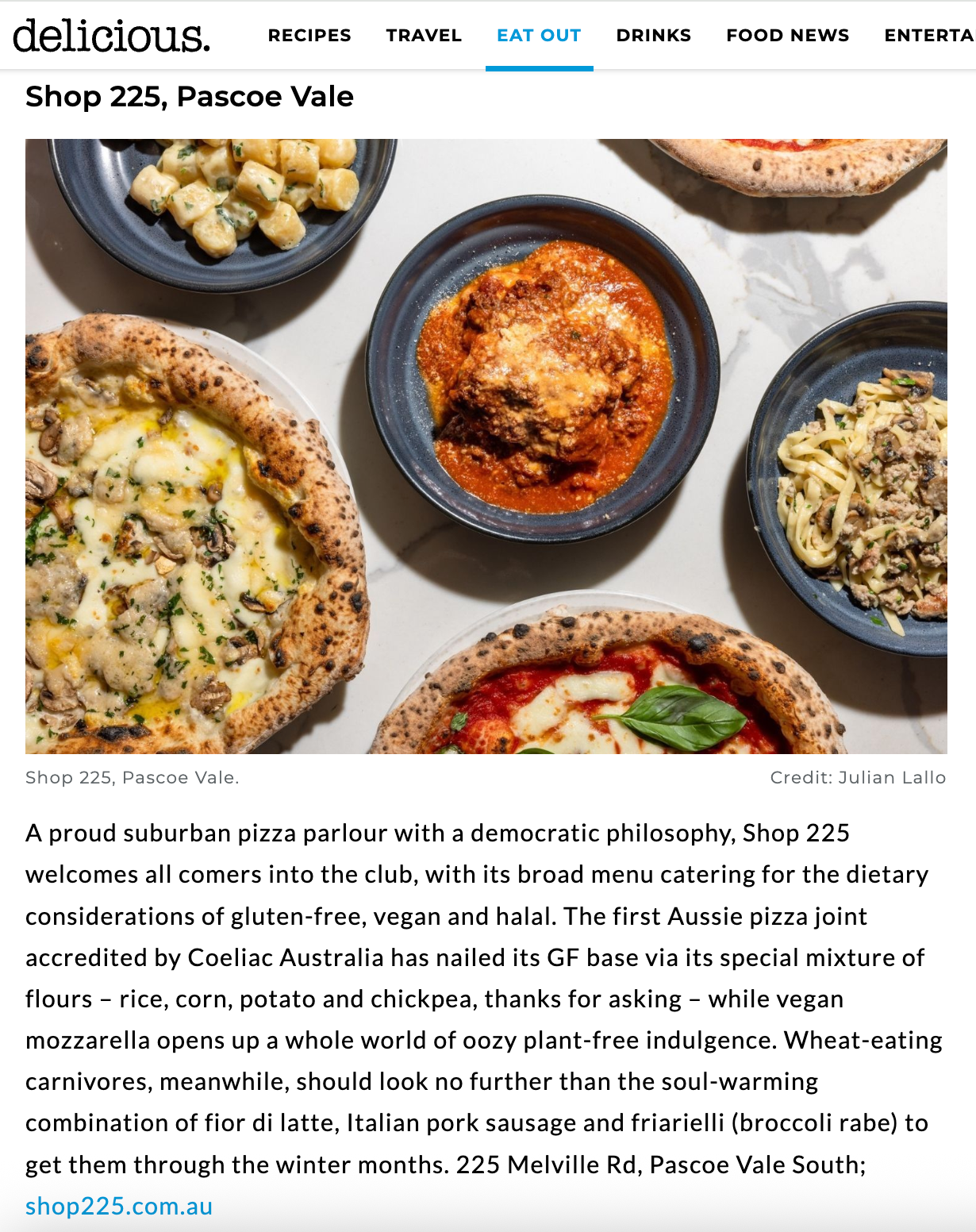Open Food News in the top menu
976x1232 pixels.
coord(787,36)
